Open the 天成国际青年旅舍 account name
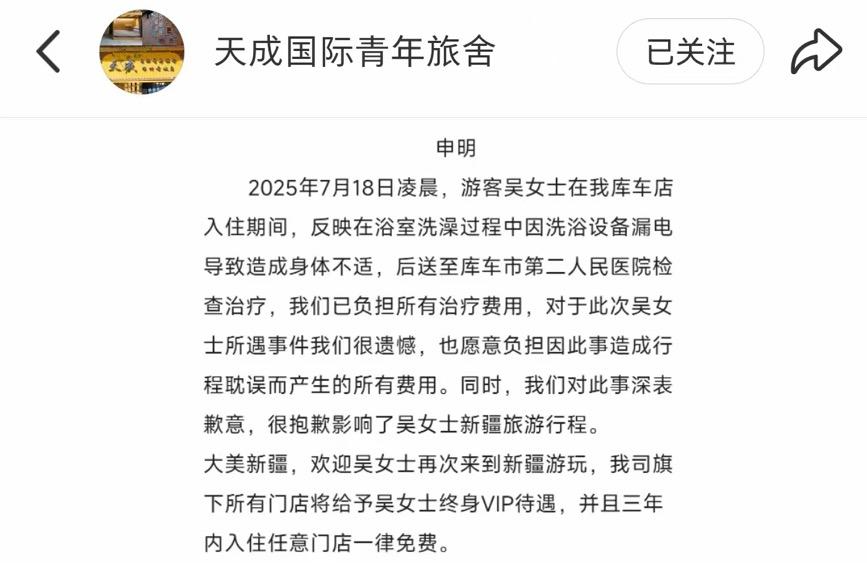867x563 pixels. point(355,52)
